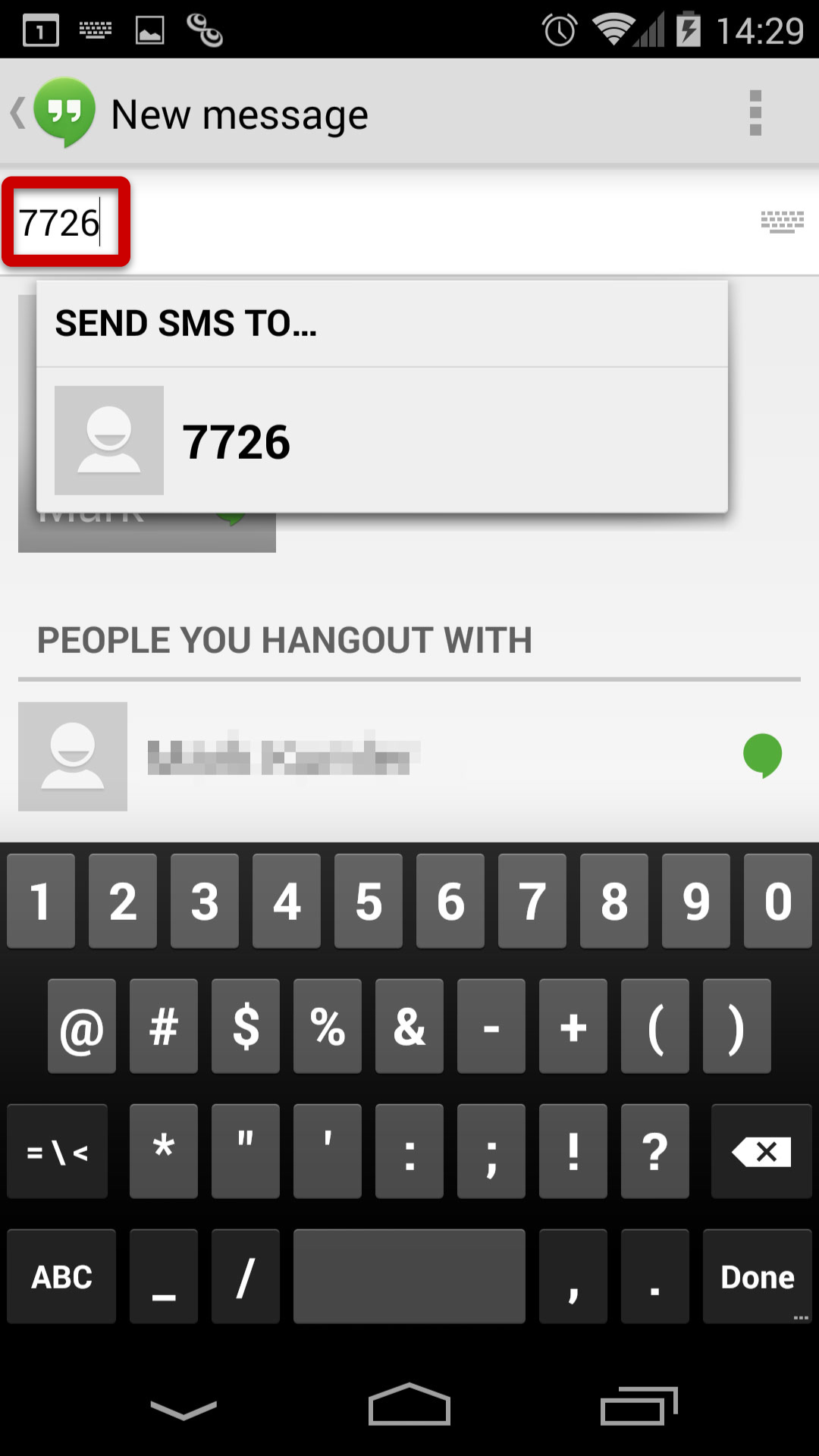Screen dimensions: 819x1456
Task: Tap the backspace key
Action: (x=761, y=1151)
